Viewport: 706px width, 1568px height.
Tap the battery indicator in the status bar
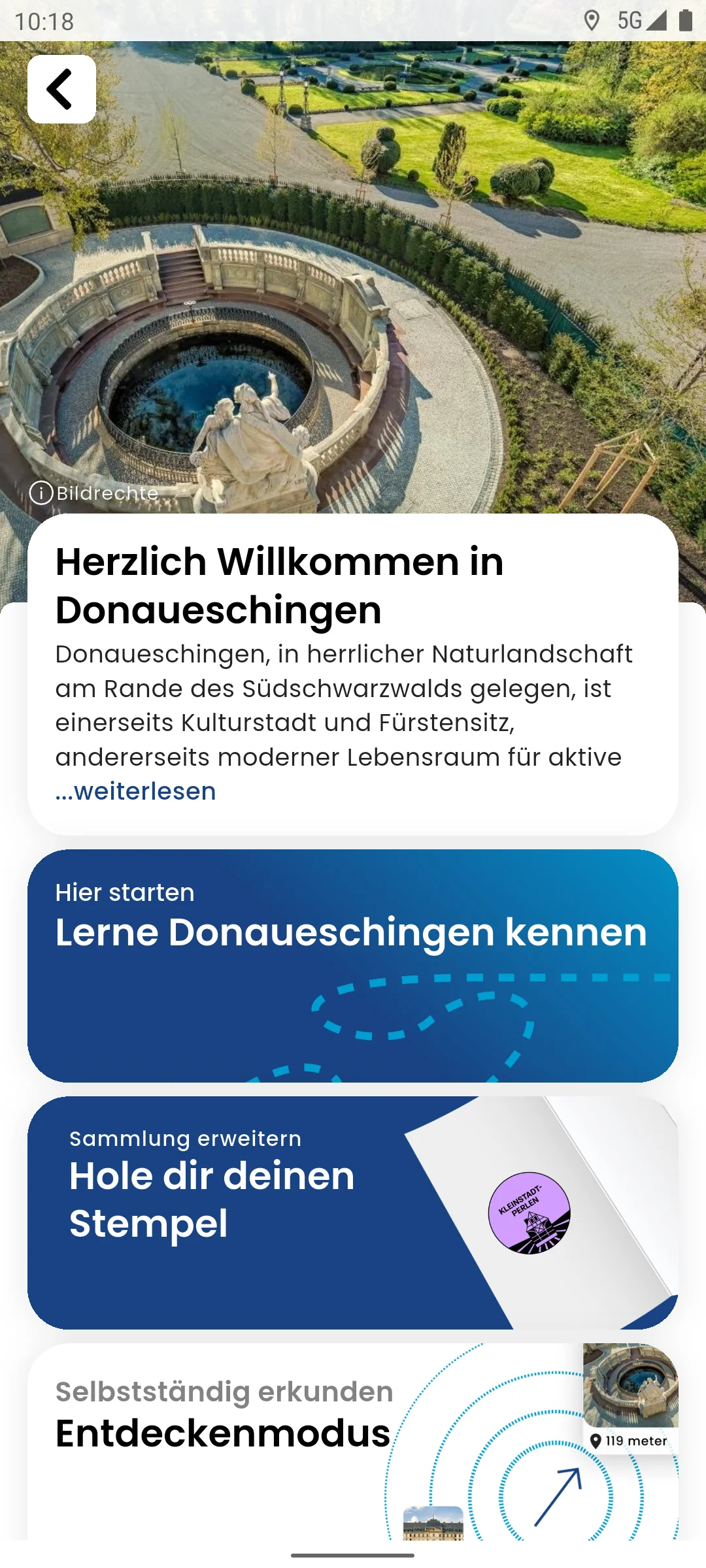point(684,21)
